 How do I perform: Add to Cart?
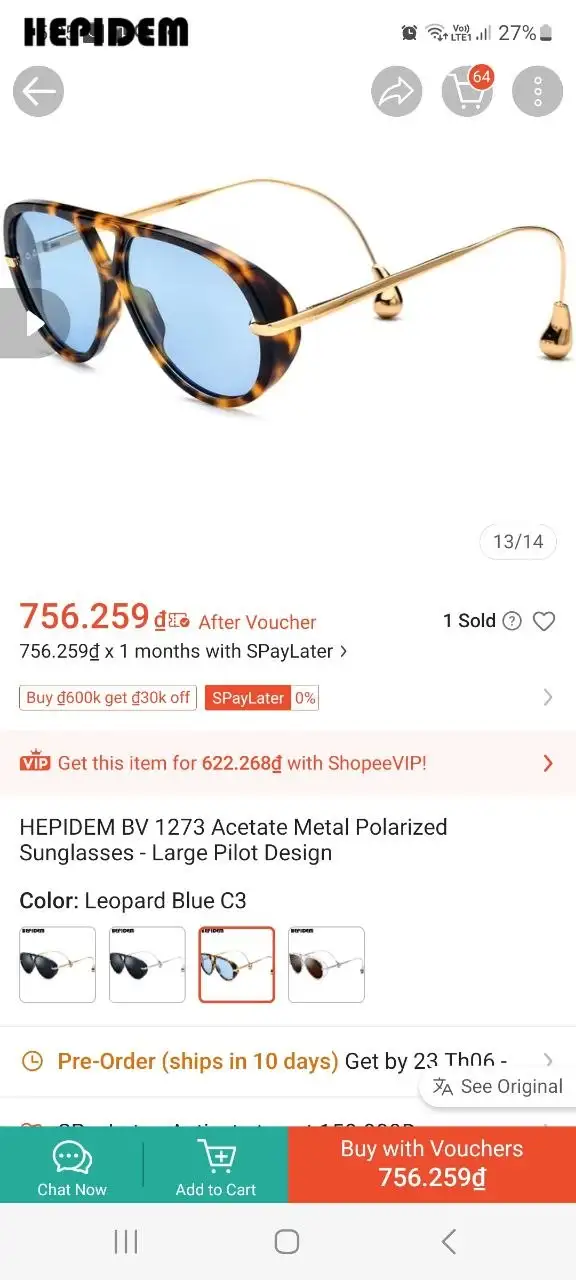pos(216,1166)
